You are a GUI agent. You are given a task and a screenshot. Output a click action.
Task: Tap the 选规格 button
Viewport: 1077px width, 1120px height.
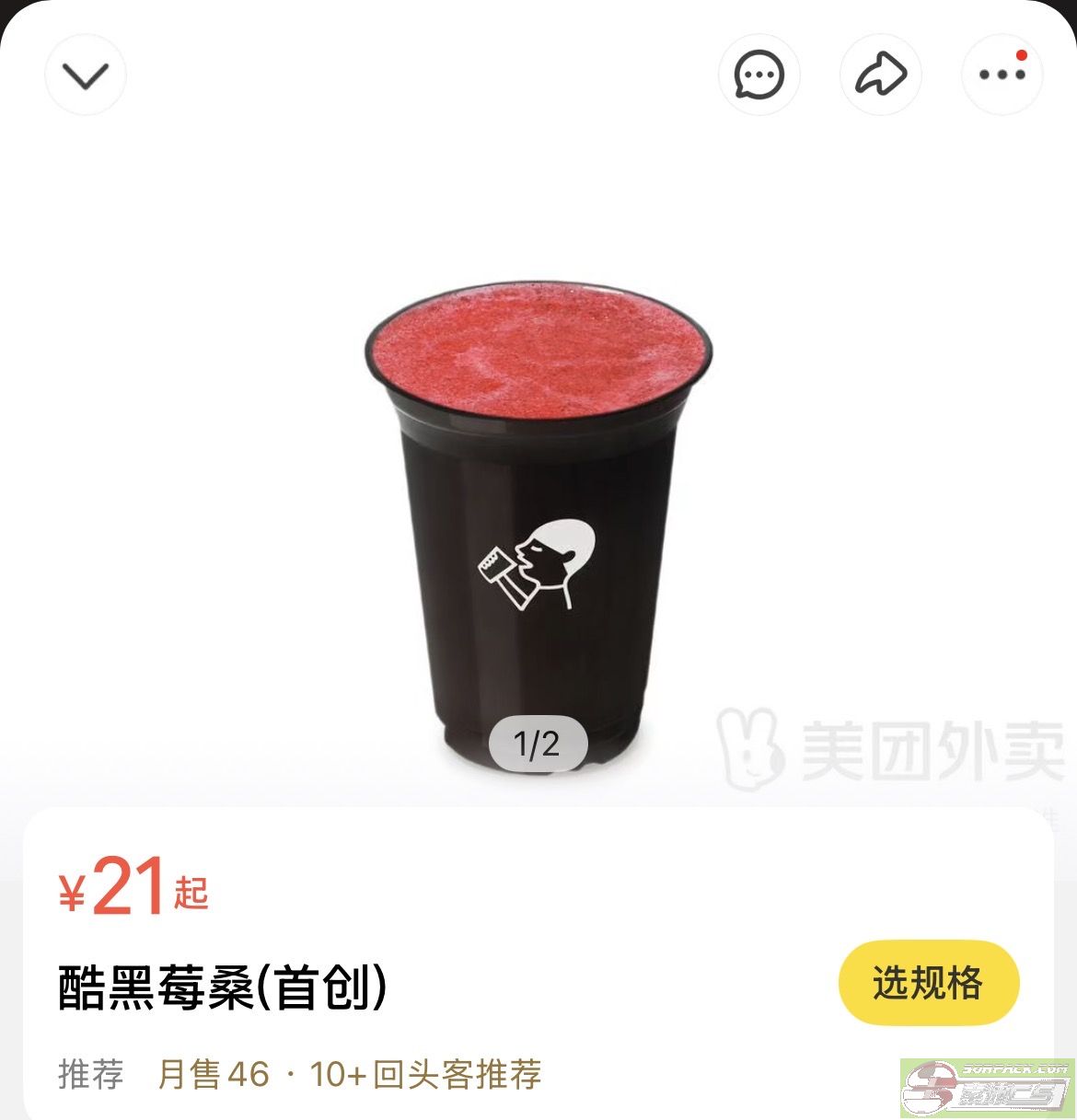click(x=928, y=983)
